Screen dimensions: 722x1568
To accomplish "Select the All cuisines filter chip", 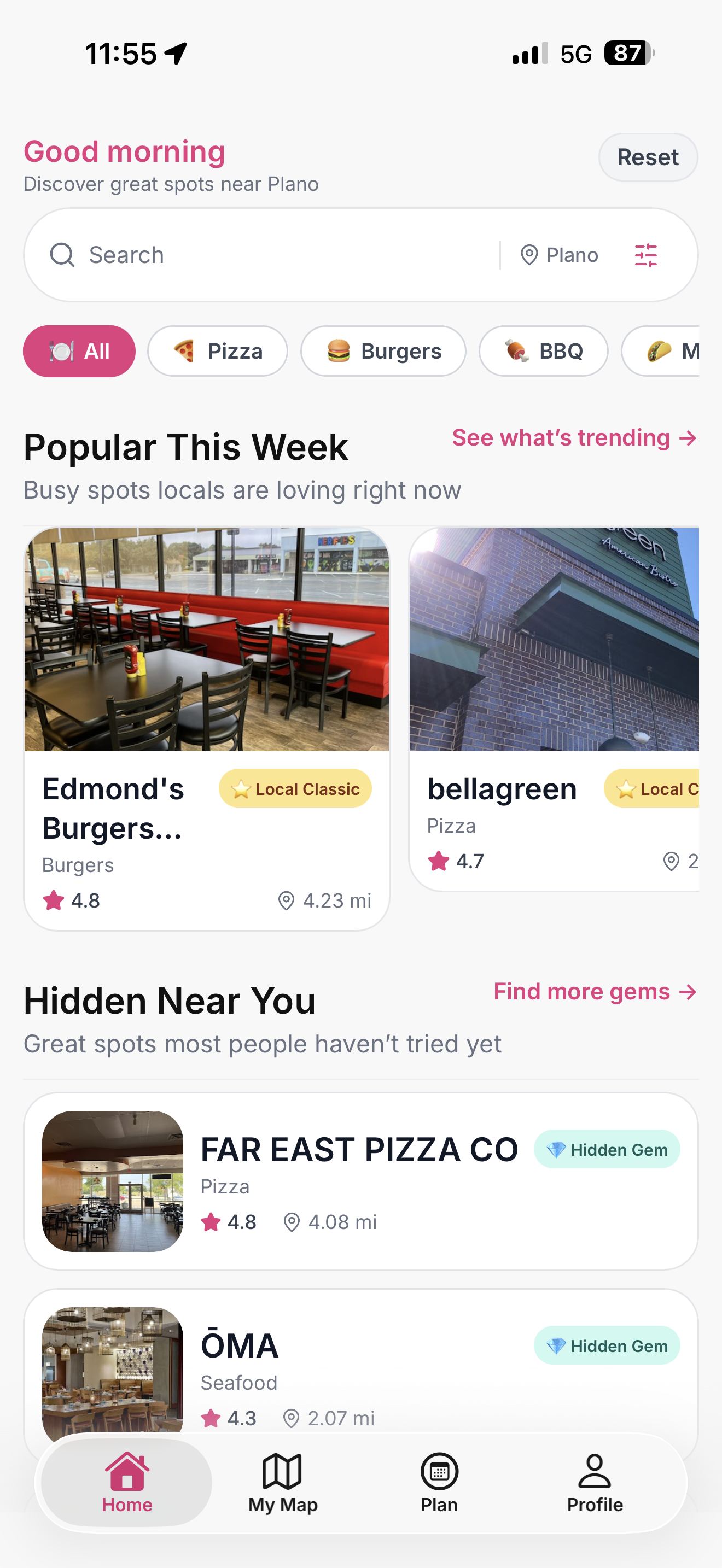I will 79,350.
